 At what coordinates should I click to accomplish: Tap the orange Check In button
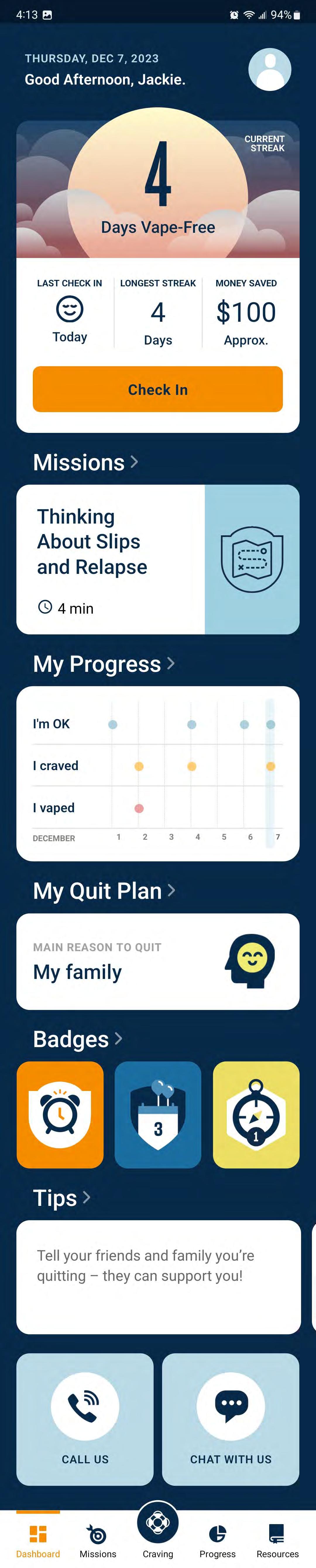click(x=158, y=389)
